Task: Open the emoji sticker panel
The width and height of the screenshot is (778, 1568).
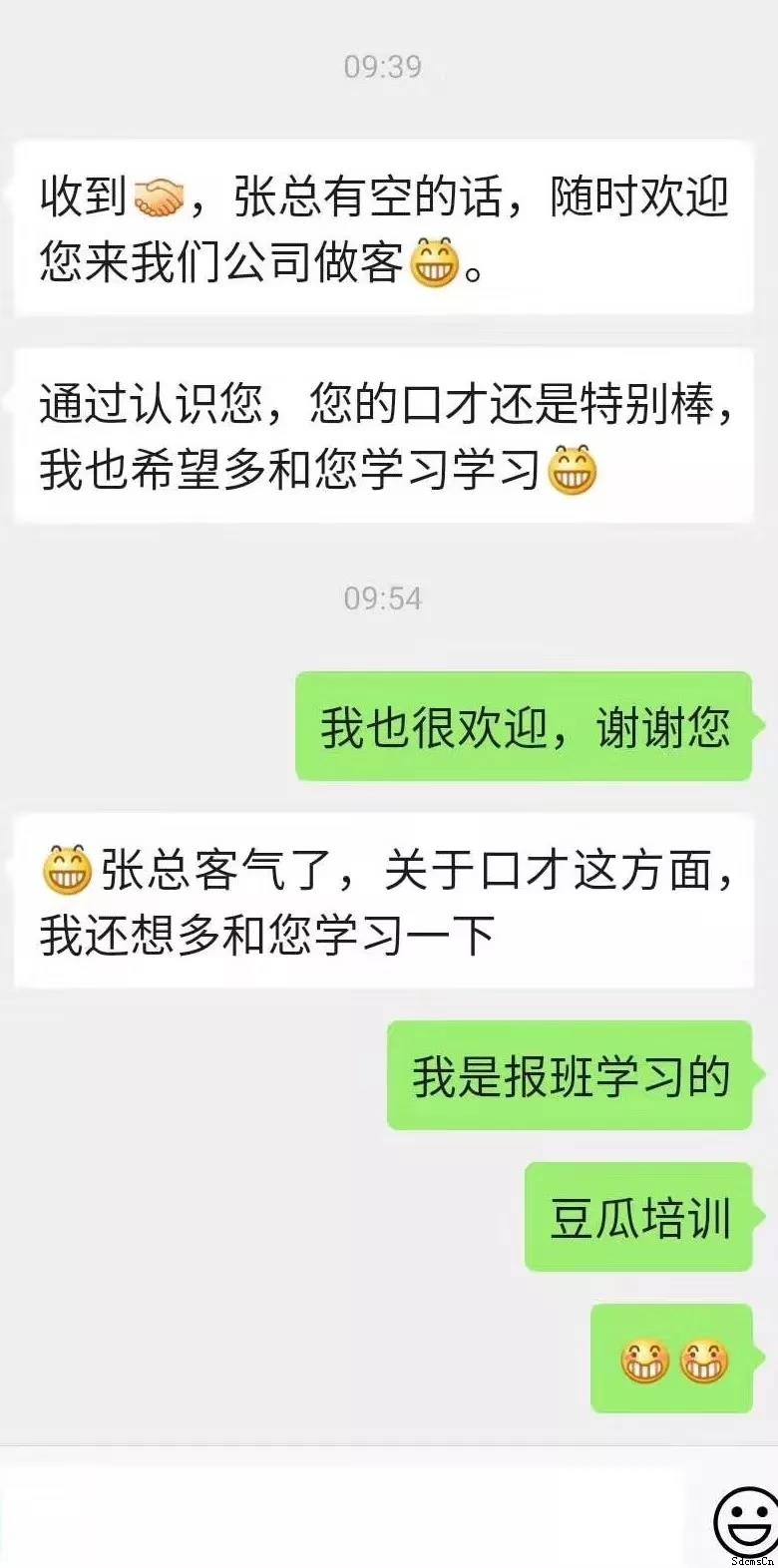Action: [746, 1519]
